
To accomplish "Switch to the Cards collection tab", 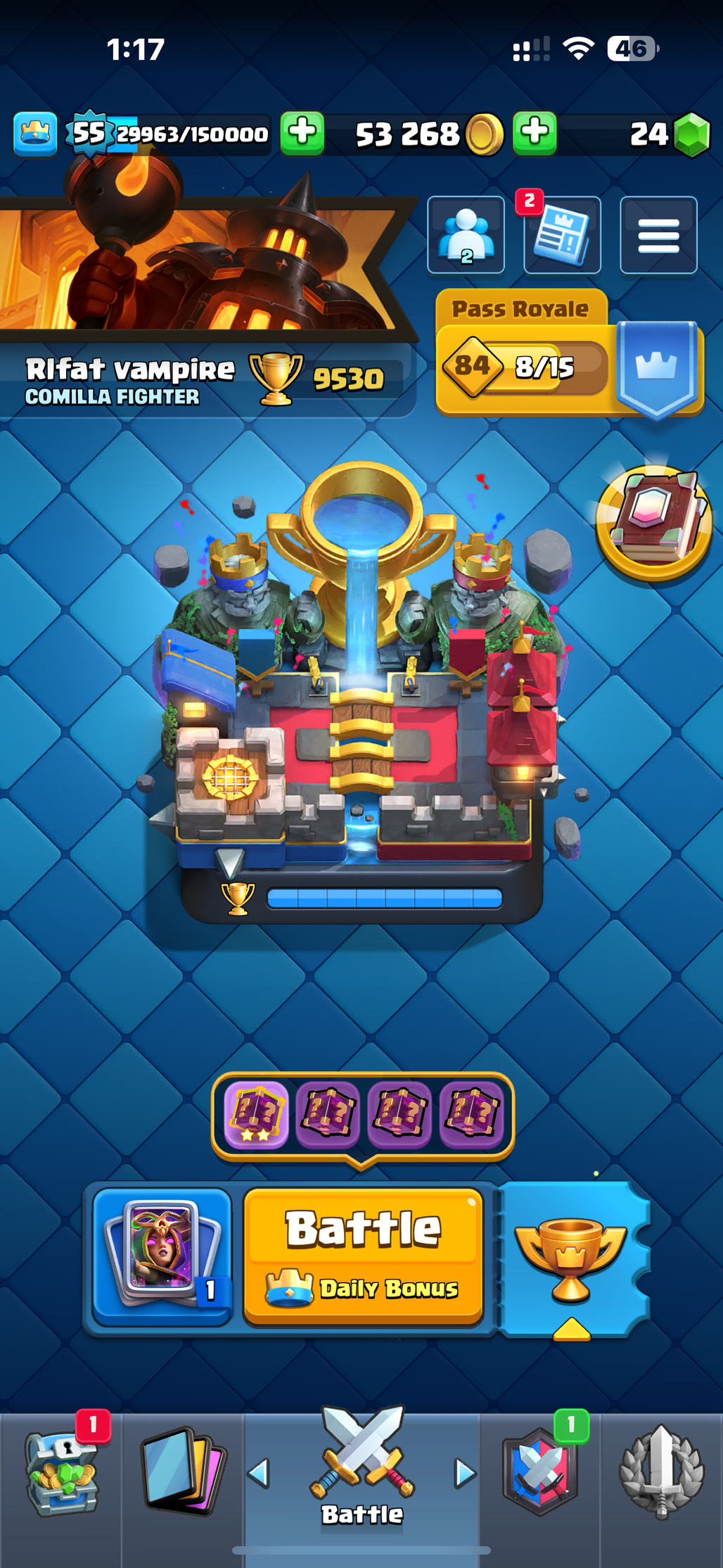I will pyautogui.click(x=184, y=1471).
